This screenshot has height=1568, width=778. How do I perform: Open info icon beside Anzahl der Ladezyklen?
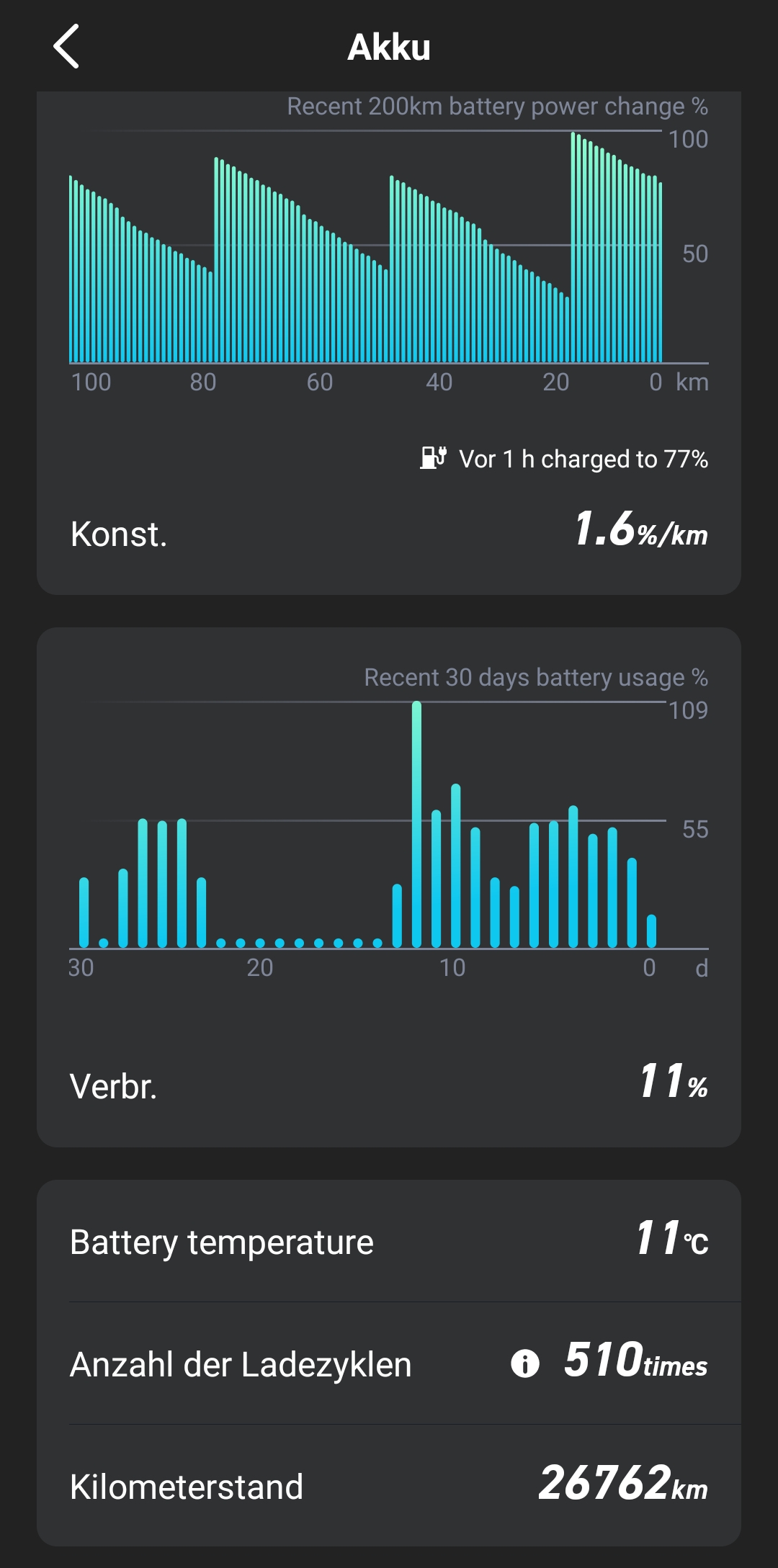(524, 1363)
